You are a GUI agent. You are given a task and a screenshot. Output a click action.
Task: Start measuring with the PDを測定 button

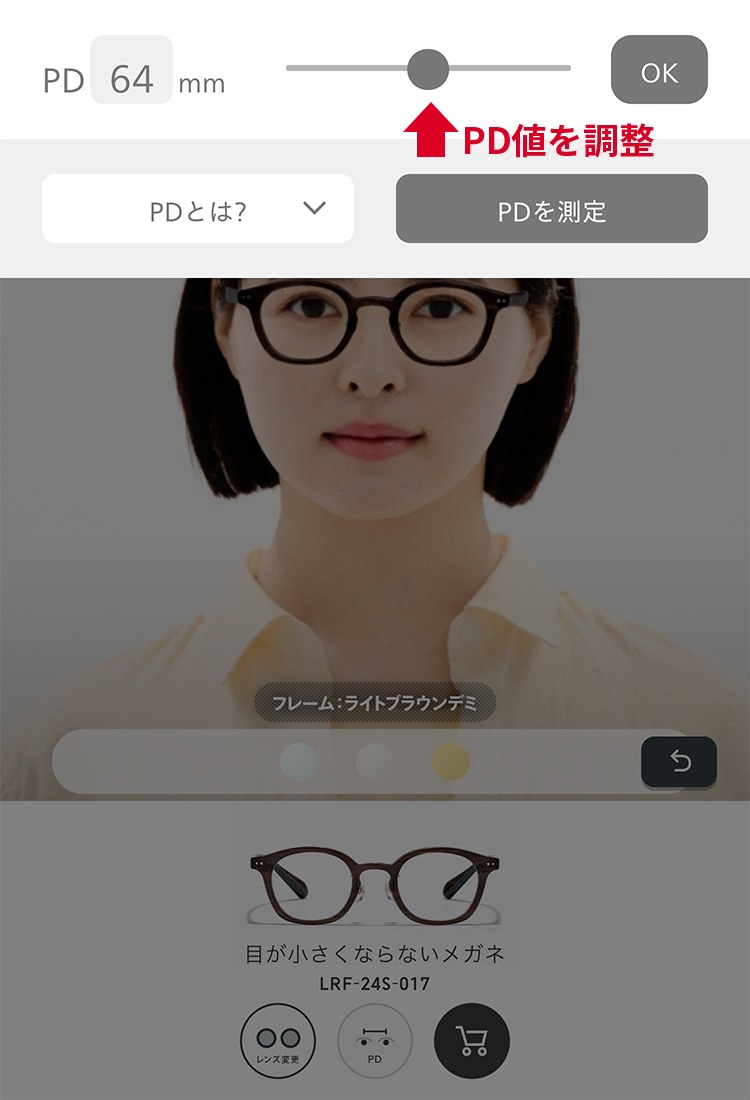(x=551, y=209)
